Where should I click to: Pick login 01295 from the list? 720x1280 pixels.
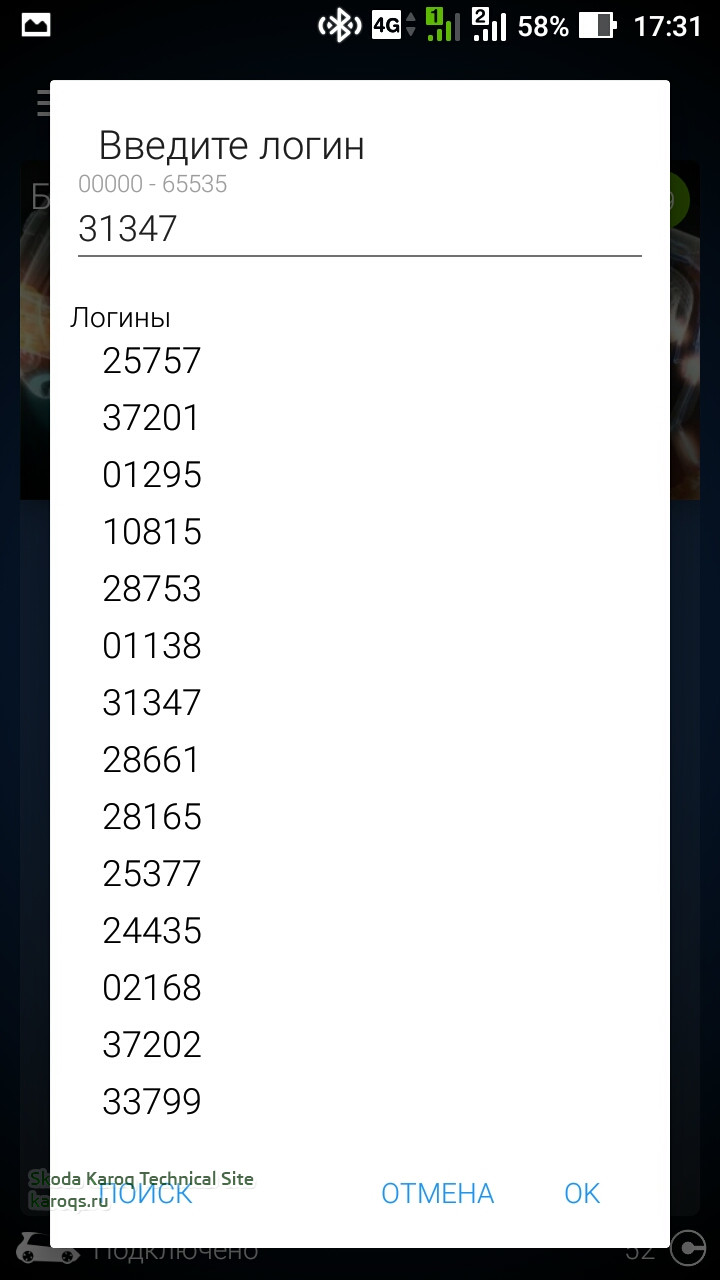pyautogui.click(x=152, y=475)
